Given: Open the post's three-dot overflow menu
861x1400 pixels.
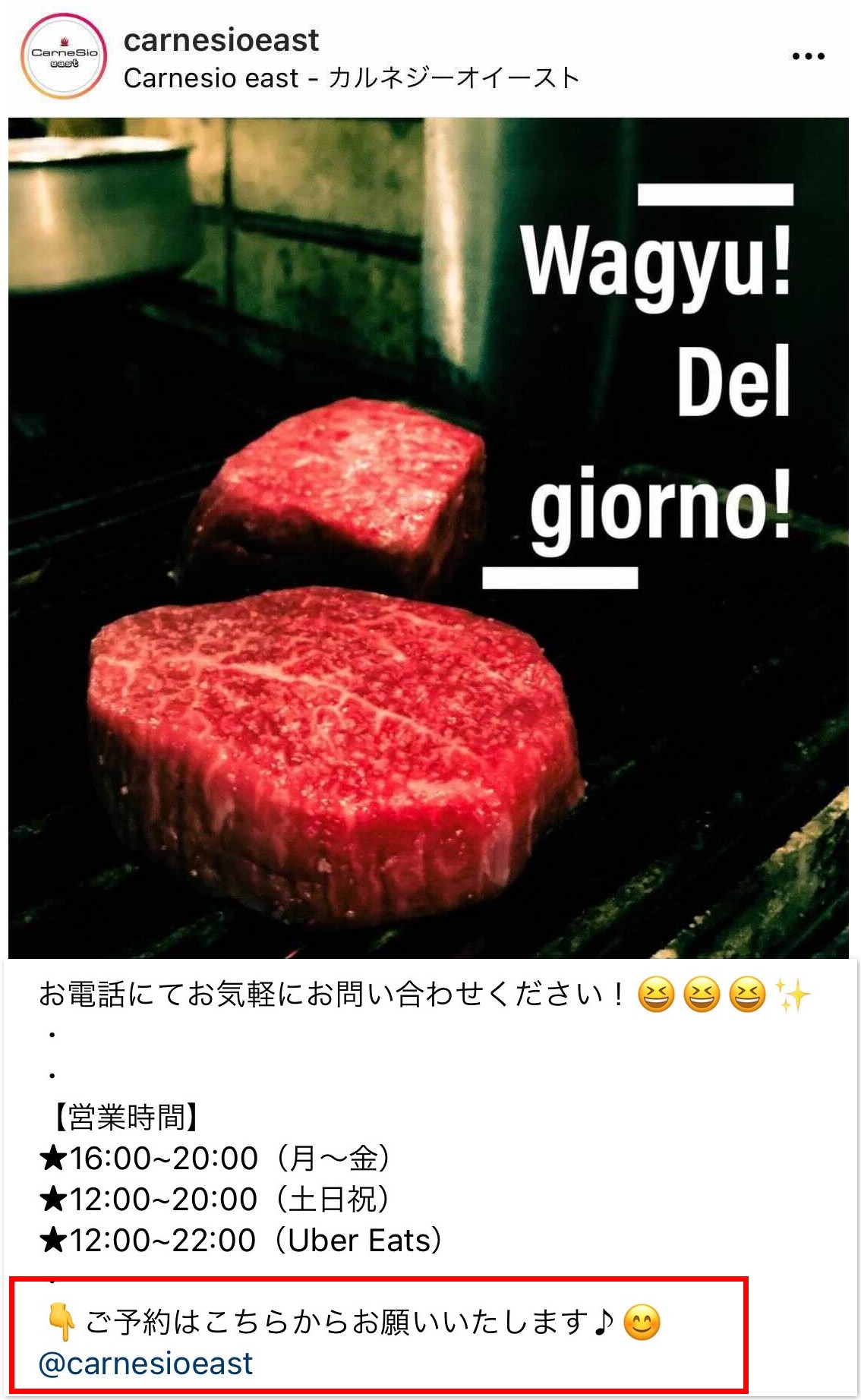Looking at the screenshot, I should click(x=808, y=56).
